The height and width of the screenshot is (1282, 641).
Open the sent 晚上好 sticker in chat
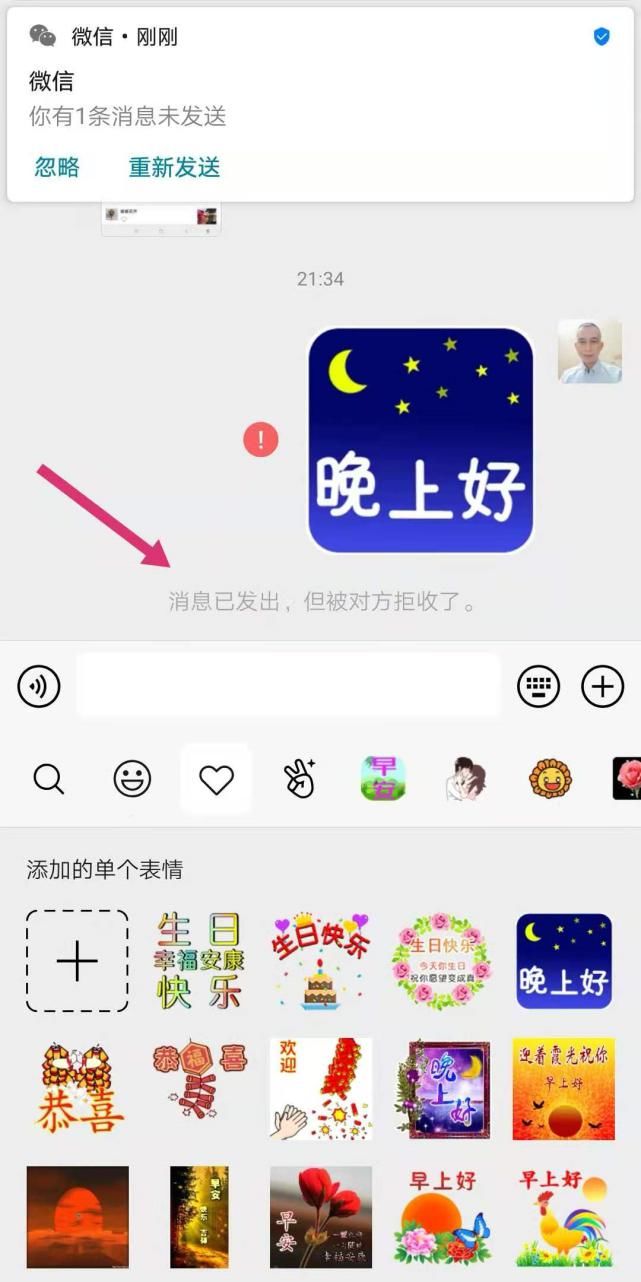[420, 440]
